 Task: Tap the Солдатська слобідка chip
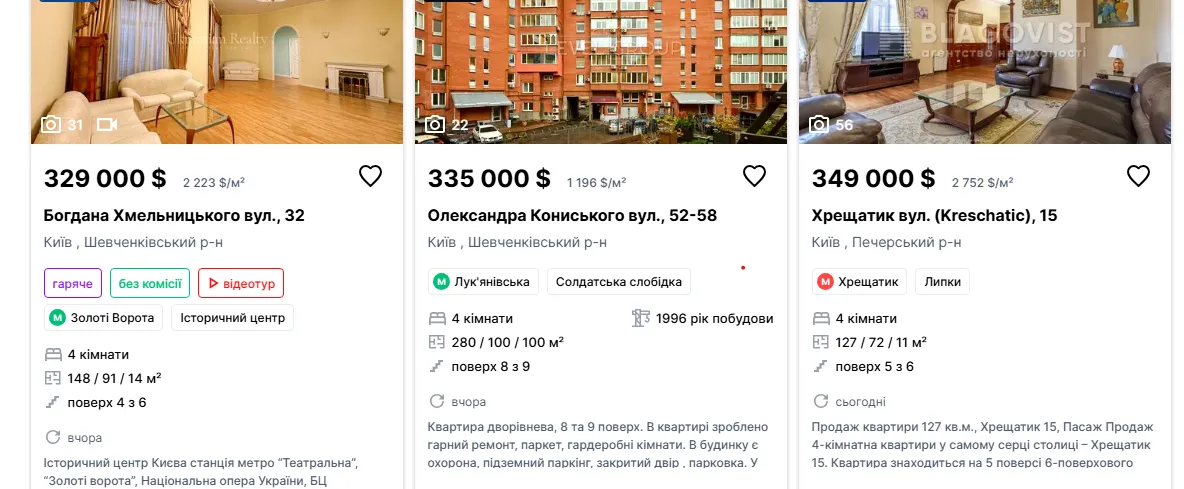(x=619, y=282)
